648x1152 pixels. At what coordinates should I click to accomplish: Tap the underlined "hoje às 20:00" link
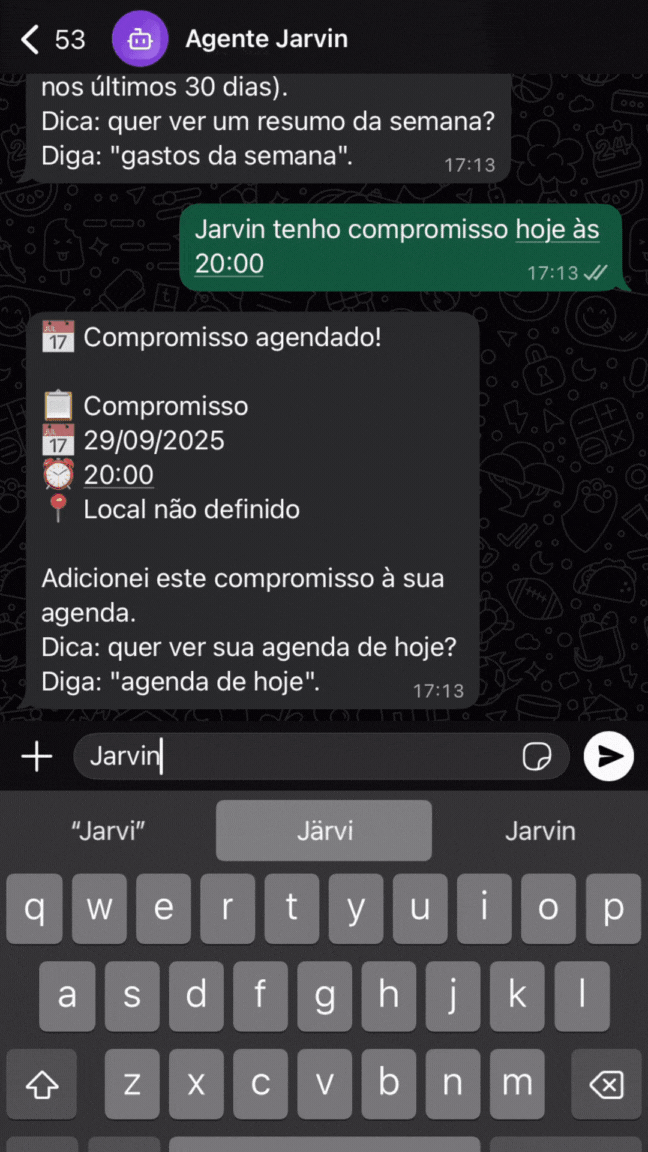click(x=557, y=231)
